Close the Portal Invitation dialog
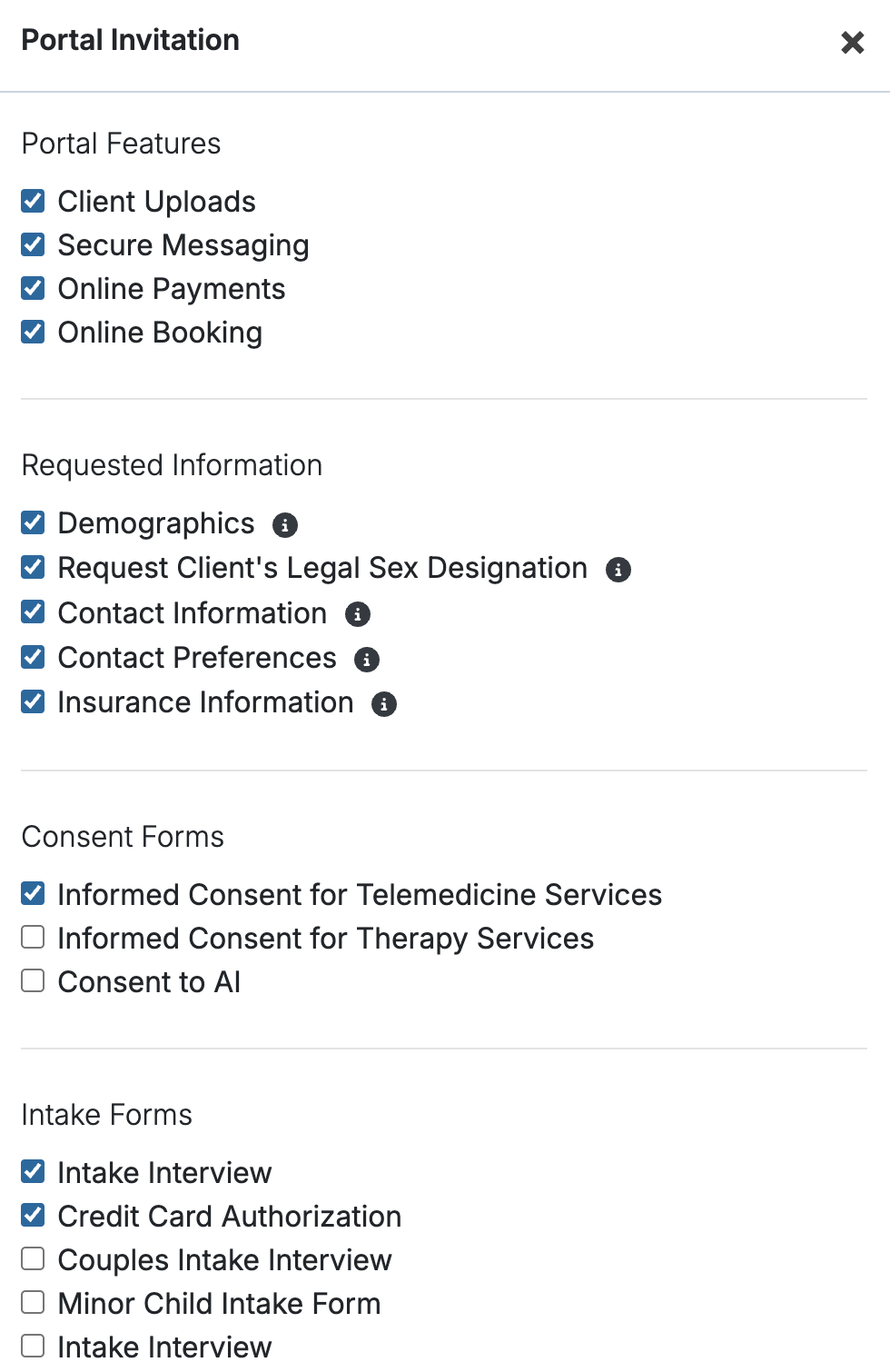 point(852,43)
